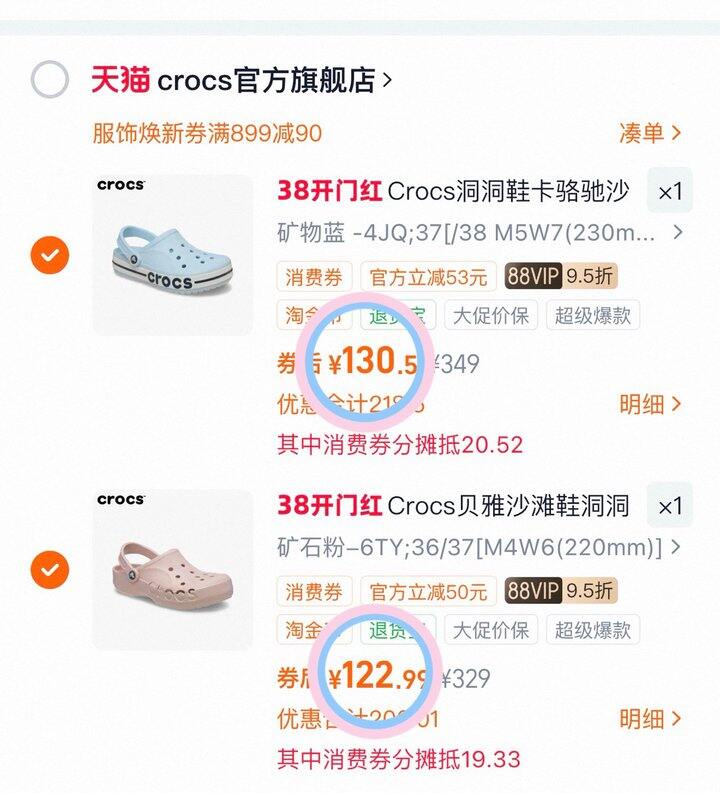Image resolution: width=720 pixels, height=793 pixels.
Task: Change the 矿物蓝 size and color option
Action: click(480, 234)
